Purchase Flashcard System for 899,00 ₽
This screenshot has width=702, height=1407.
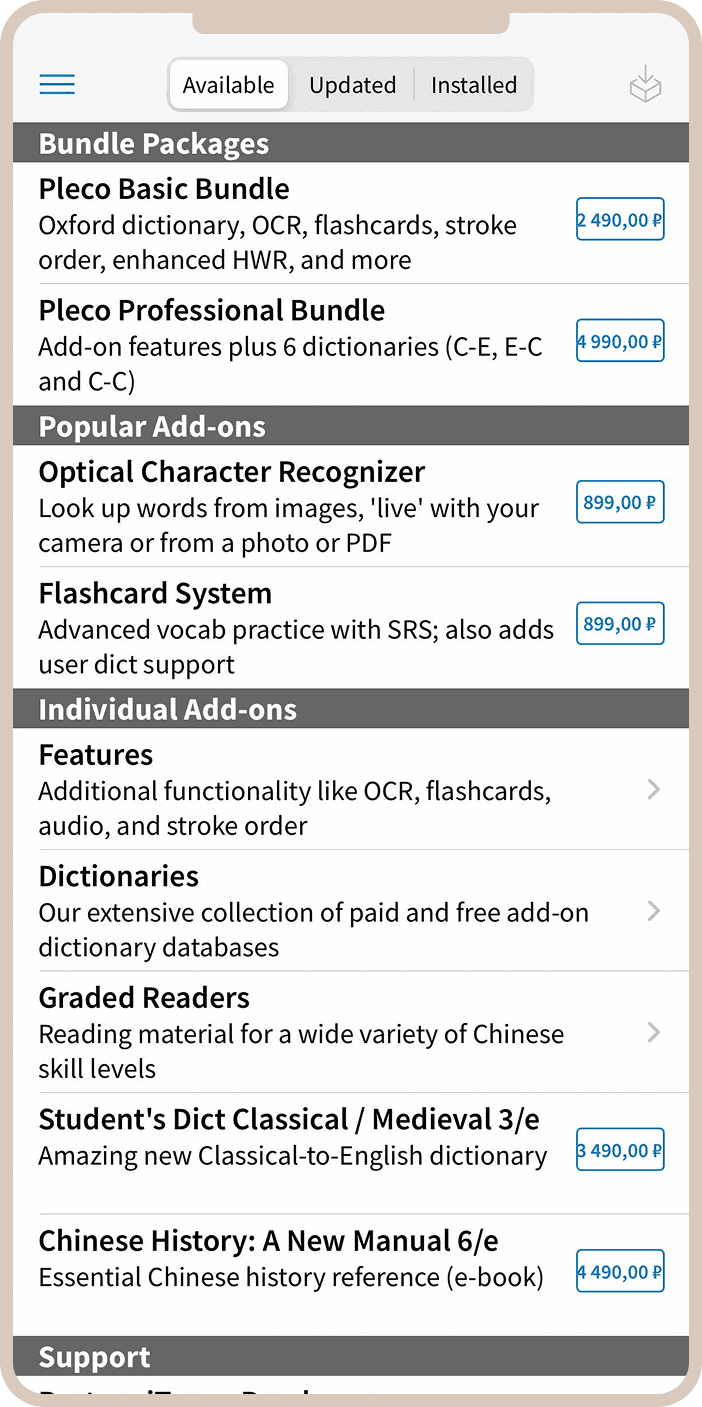(x=620, y=624)
